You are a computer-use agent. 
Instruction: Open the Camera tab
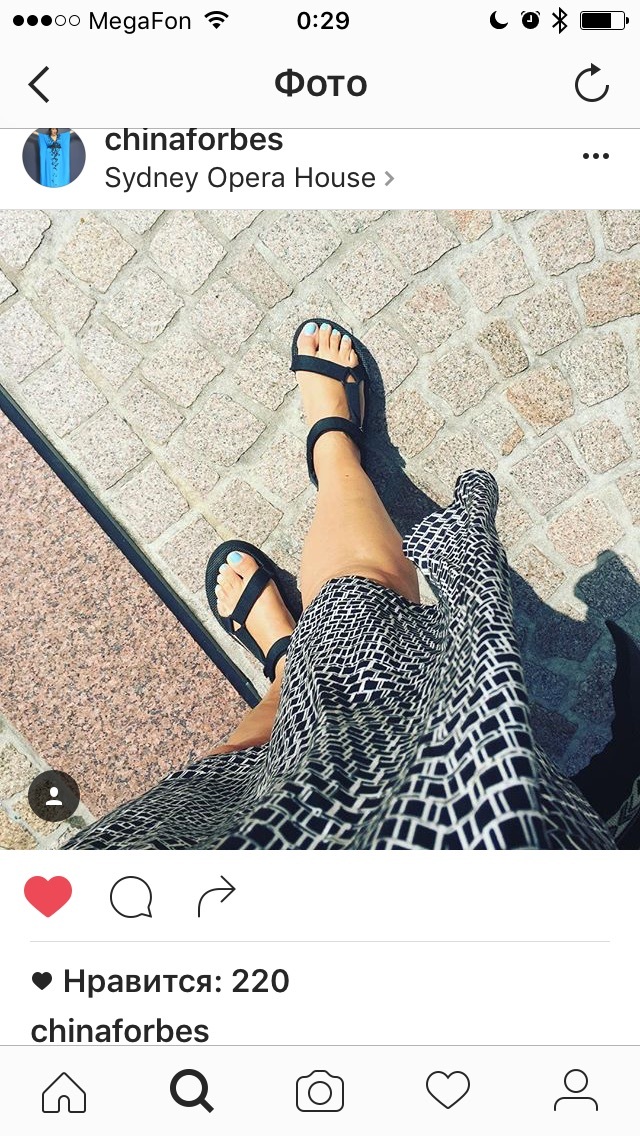click(x=320, y=1091)
